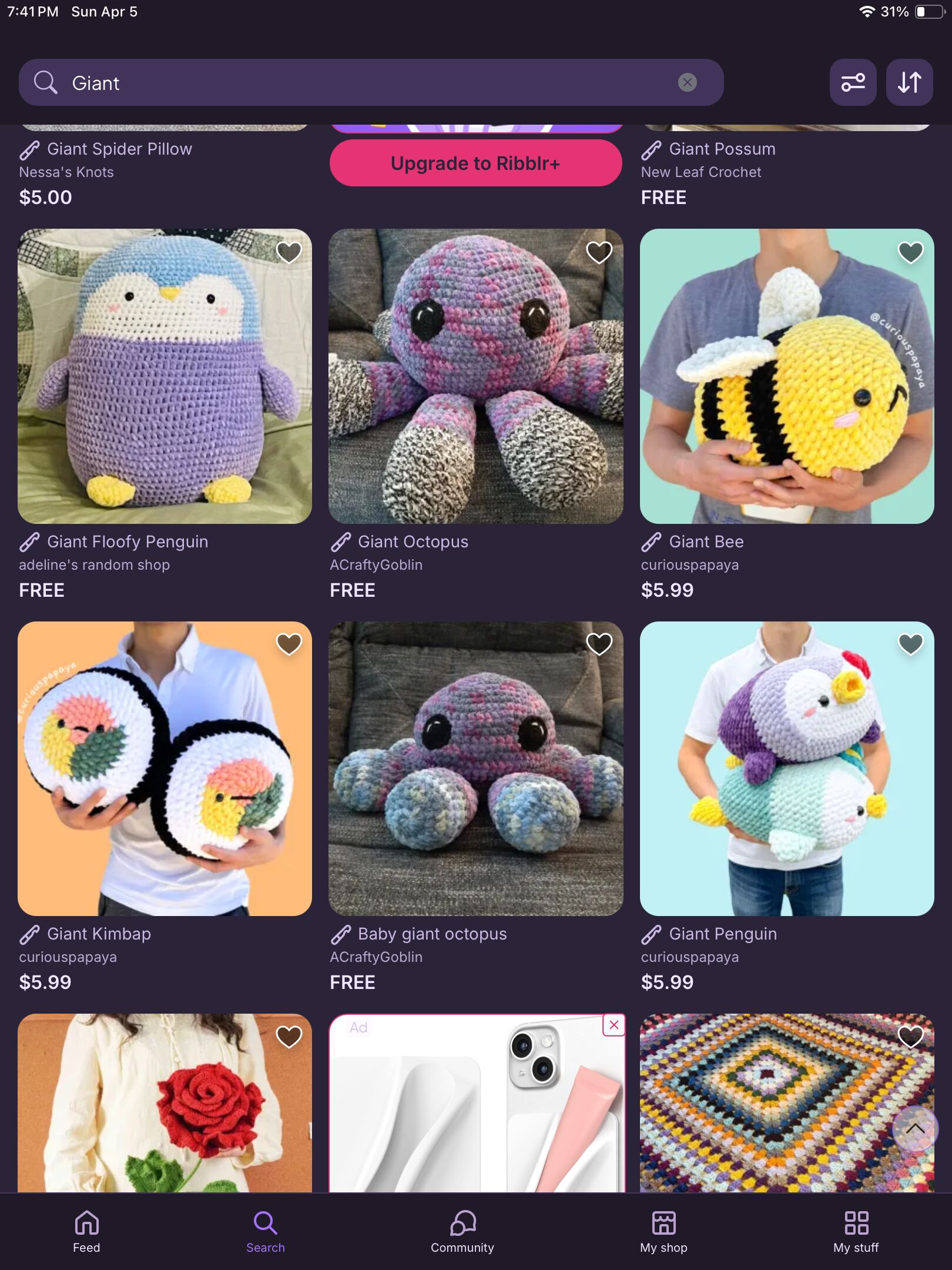Like the red rose pattern
Image resolution: width=952 pixels, height=1270 pixels.
coord(289,1037)
